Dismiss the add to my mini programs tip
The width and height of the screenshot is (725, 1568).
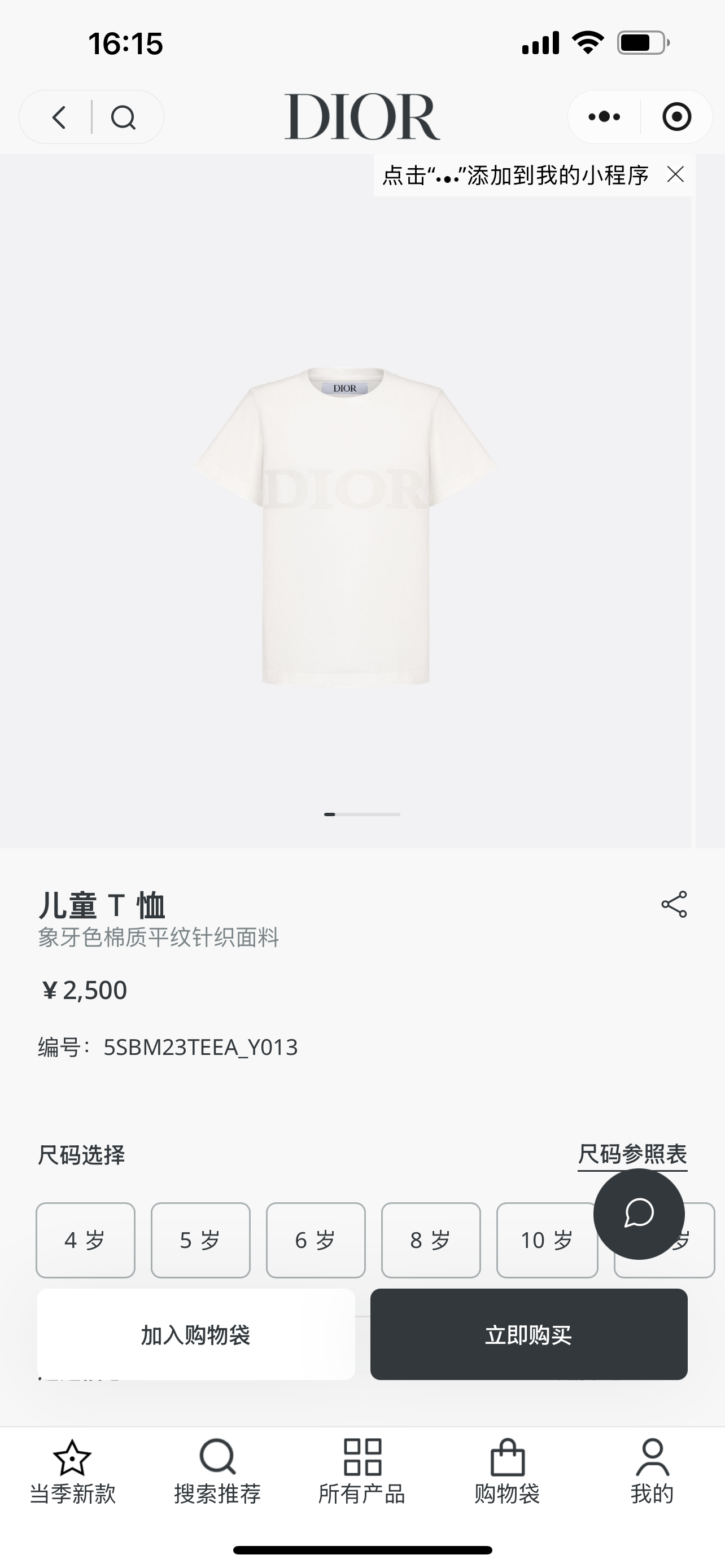coord(675,175)
